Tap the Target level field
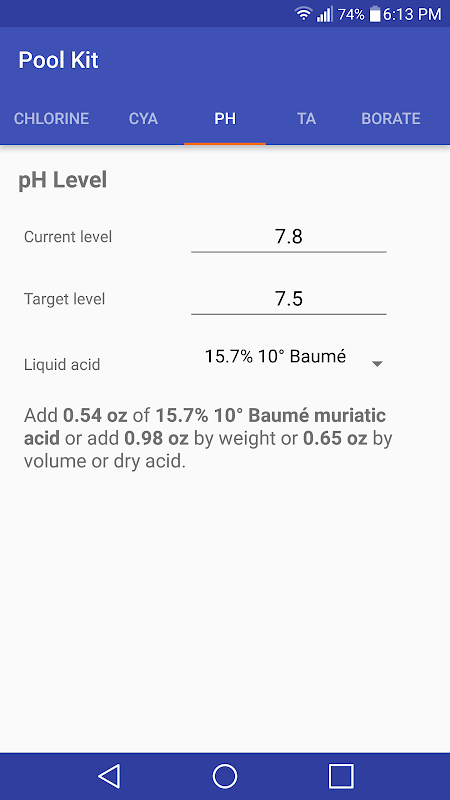The height and width of the screenshot is (800, 450). 289,299
